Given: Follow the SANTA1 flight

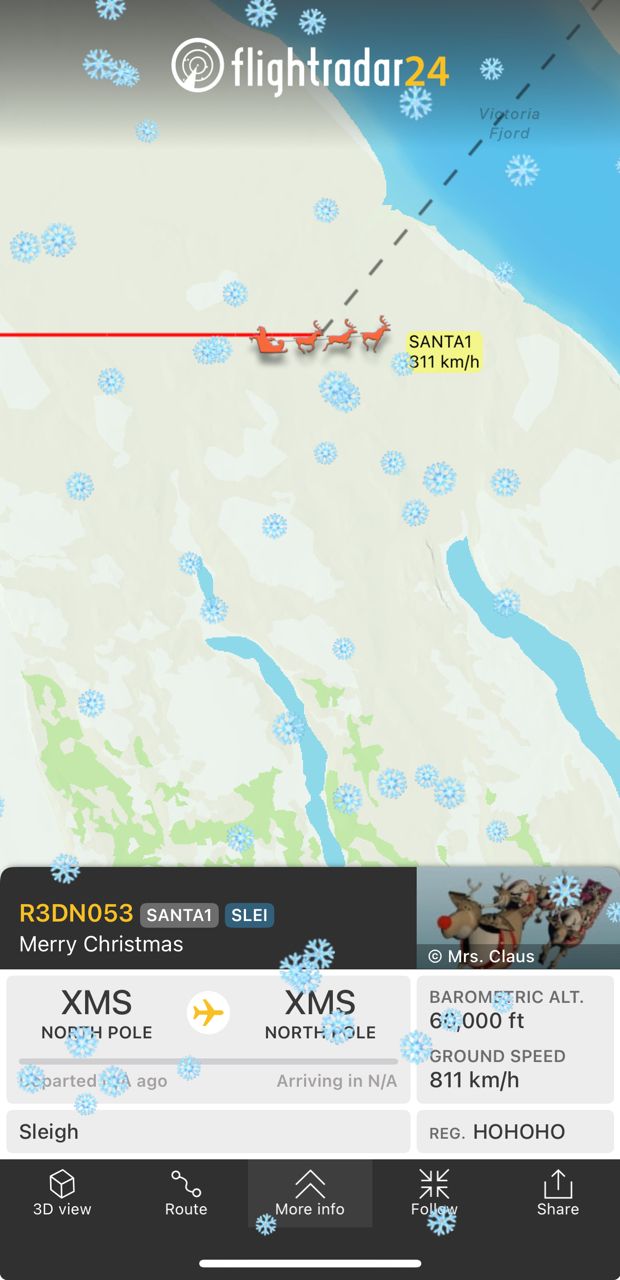Looking at the screenshot, I should [x=434, y=1193].
